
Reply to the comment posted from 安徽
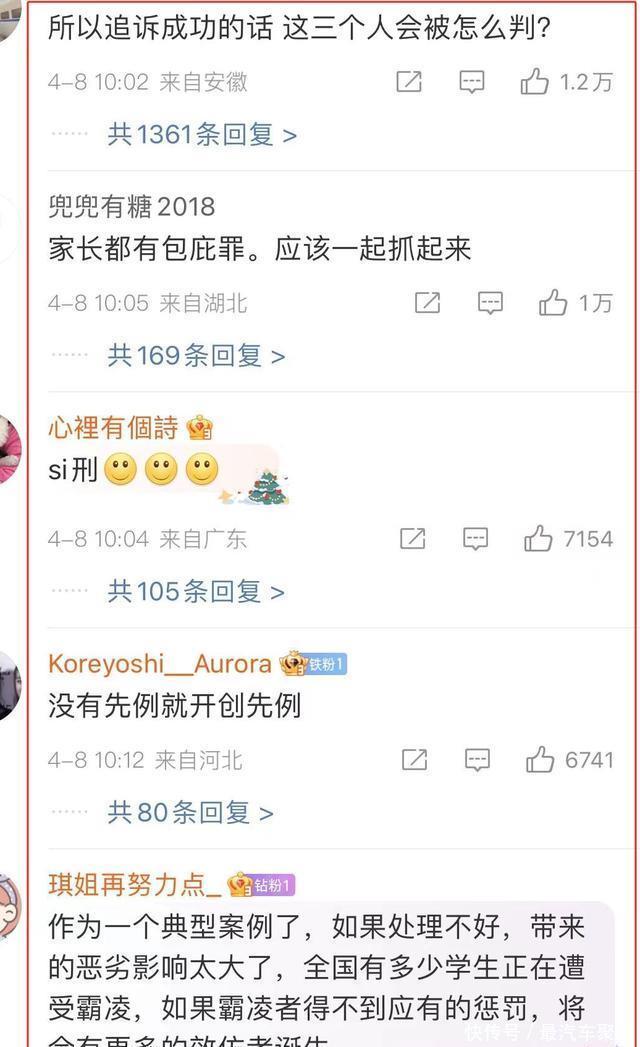point(472,82)
